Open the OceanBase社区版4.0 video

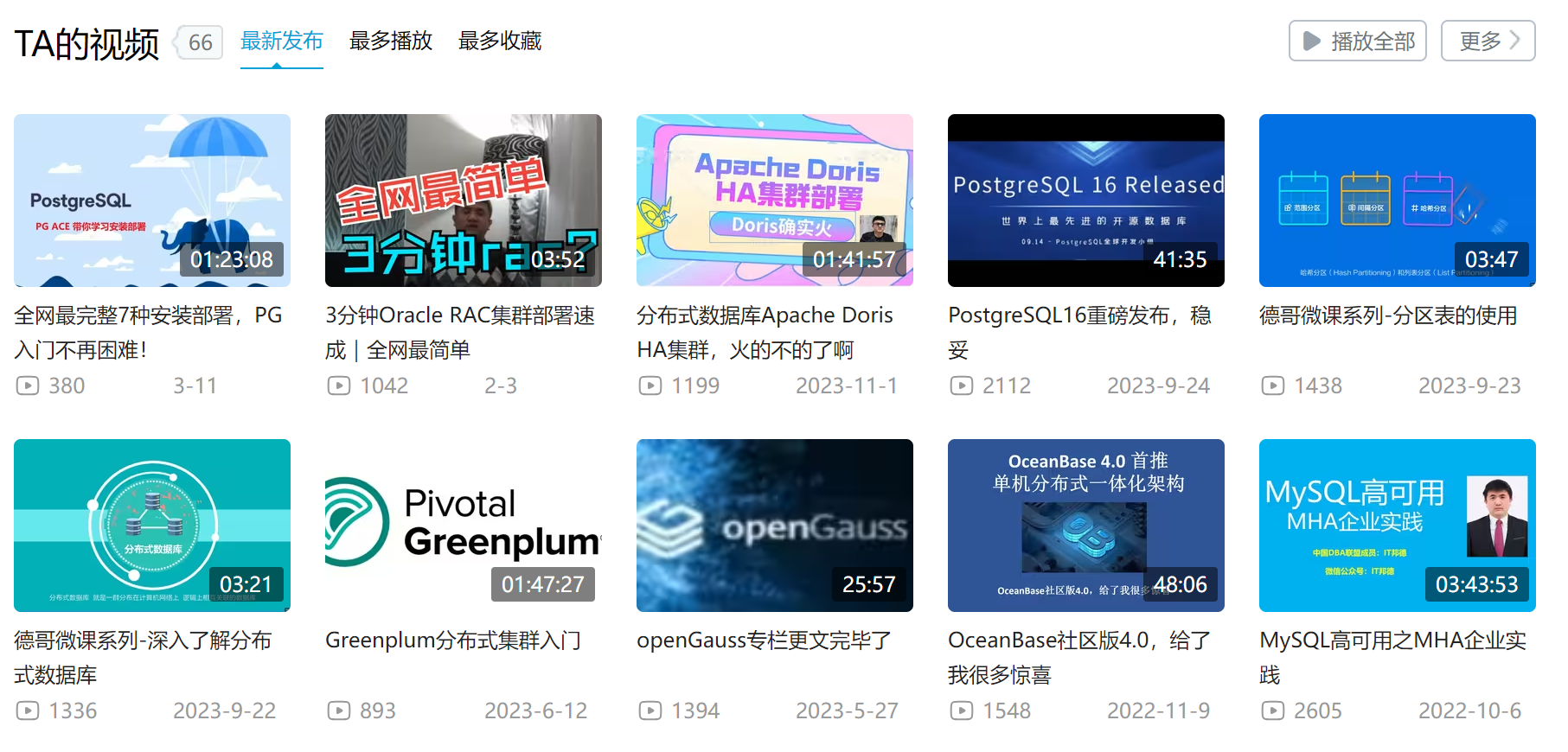1086,526
